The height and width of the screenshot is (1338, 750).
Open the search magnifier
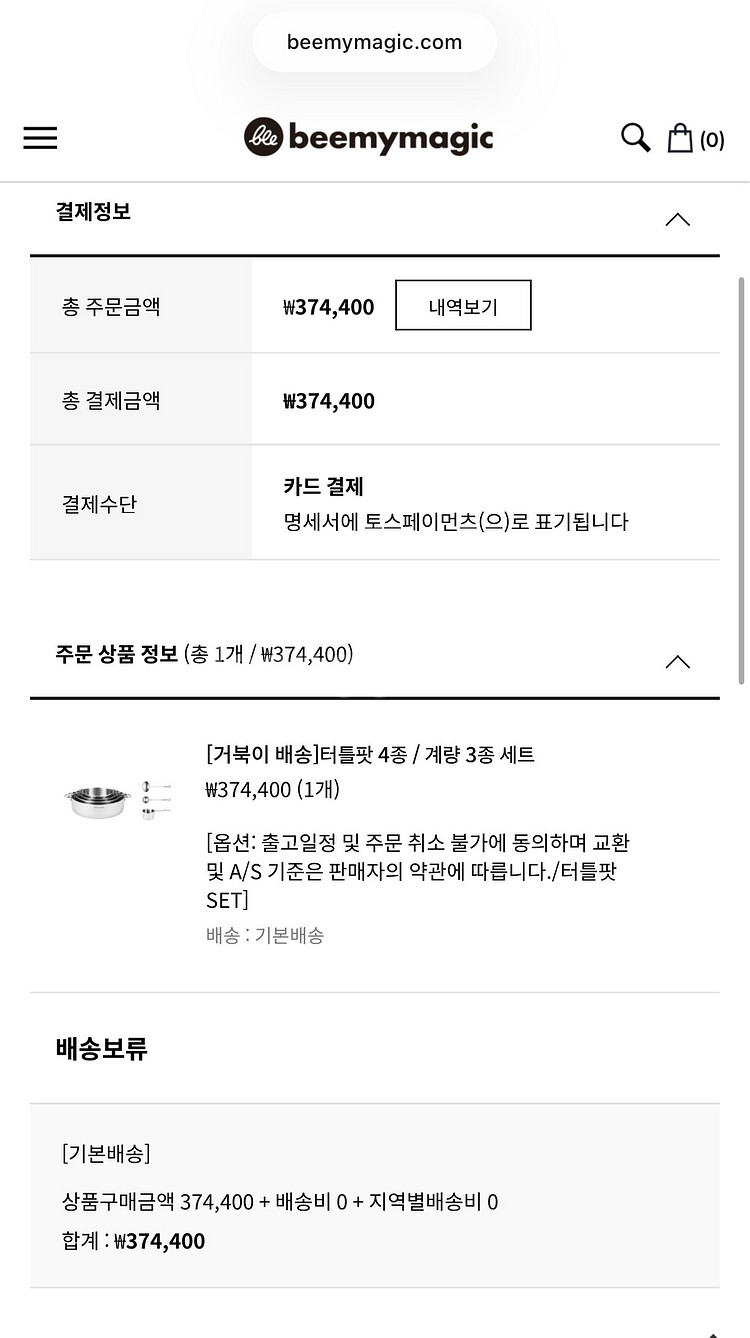[x=636, y=138]
